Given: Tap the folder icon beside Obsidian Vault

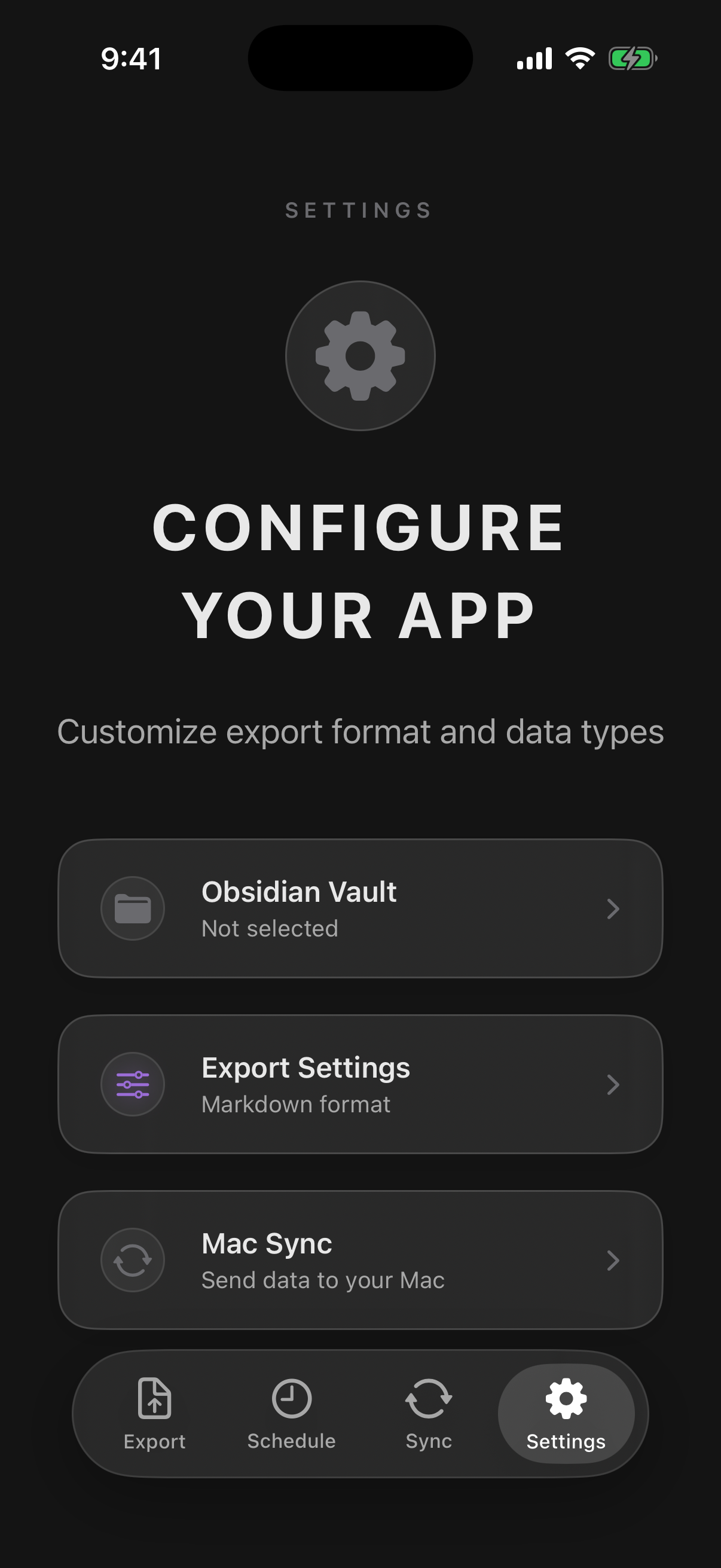Looking at the screenshot, I should [132, 908].
